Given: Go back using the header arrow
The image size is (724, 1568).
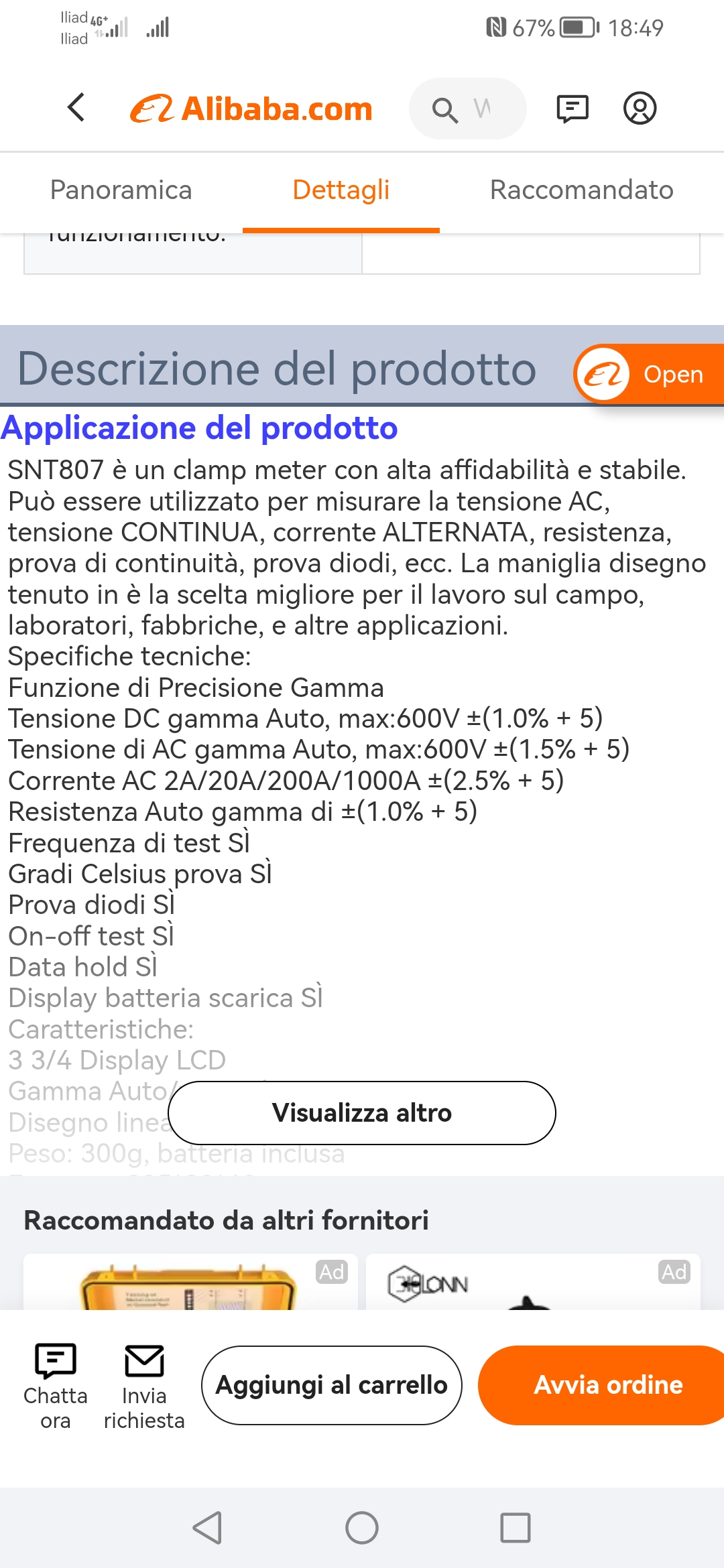Looking at the screenshot, I should pos(76,108).
